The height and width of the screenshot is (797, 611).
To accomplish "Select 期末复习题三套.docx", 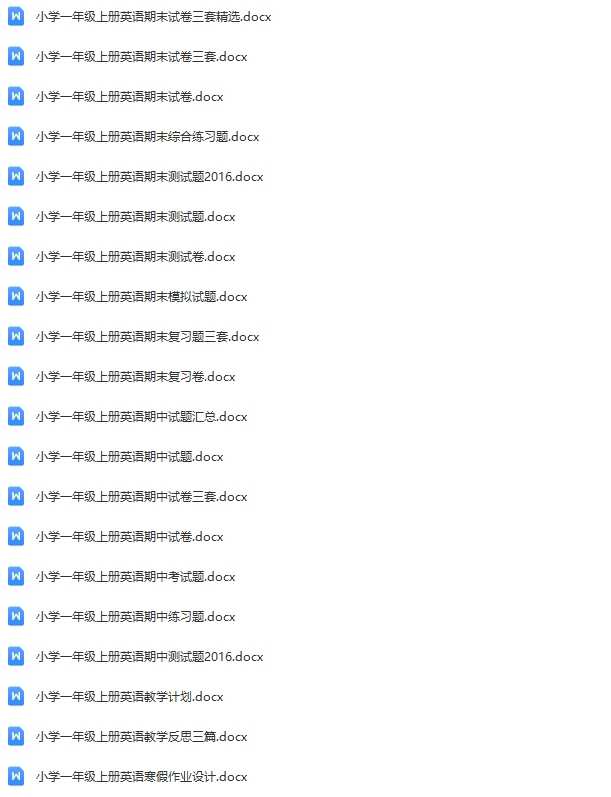I will click(x=147, y=337).
